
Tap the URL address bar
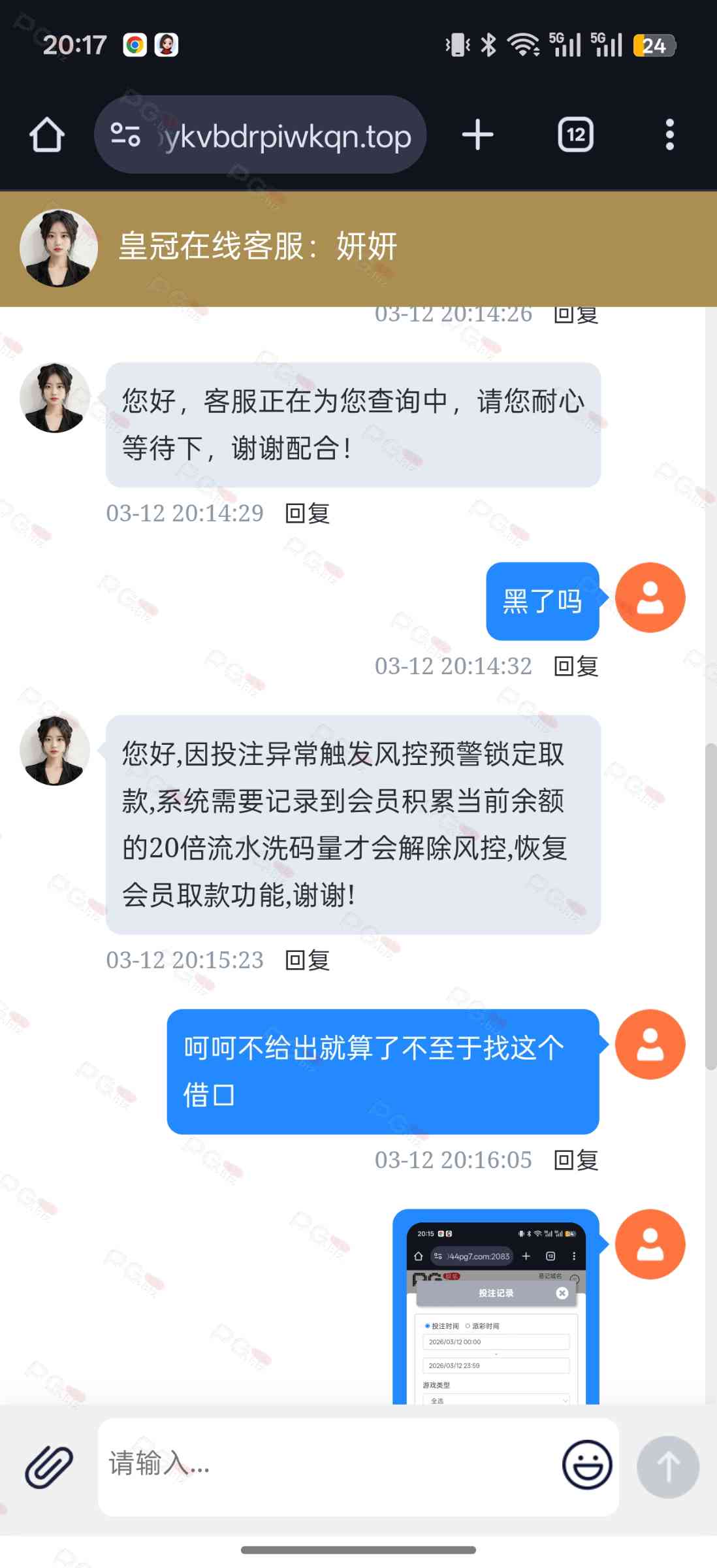click(x=274, y=135)
